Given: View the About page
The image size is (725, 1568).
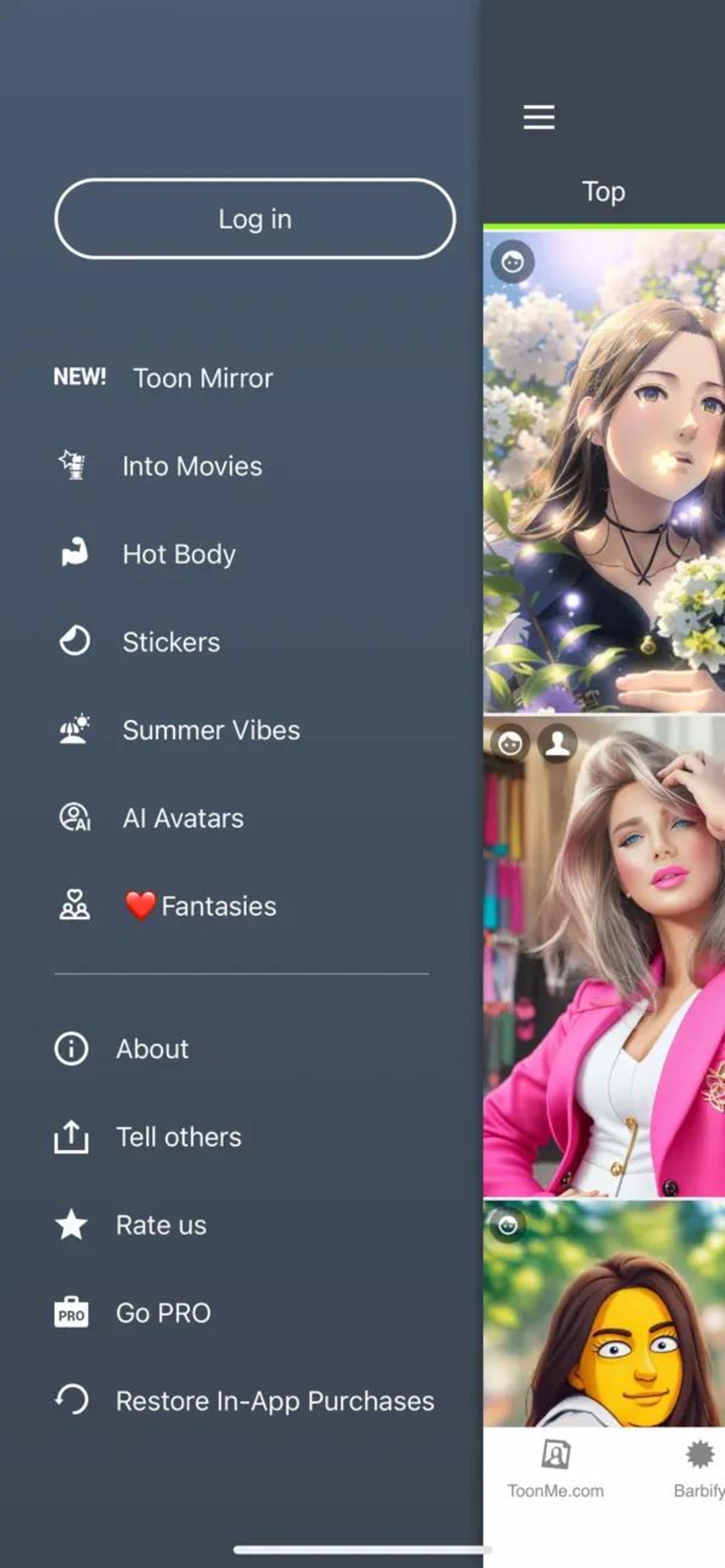Looking at the screenshot, I should point(152,1049).
